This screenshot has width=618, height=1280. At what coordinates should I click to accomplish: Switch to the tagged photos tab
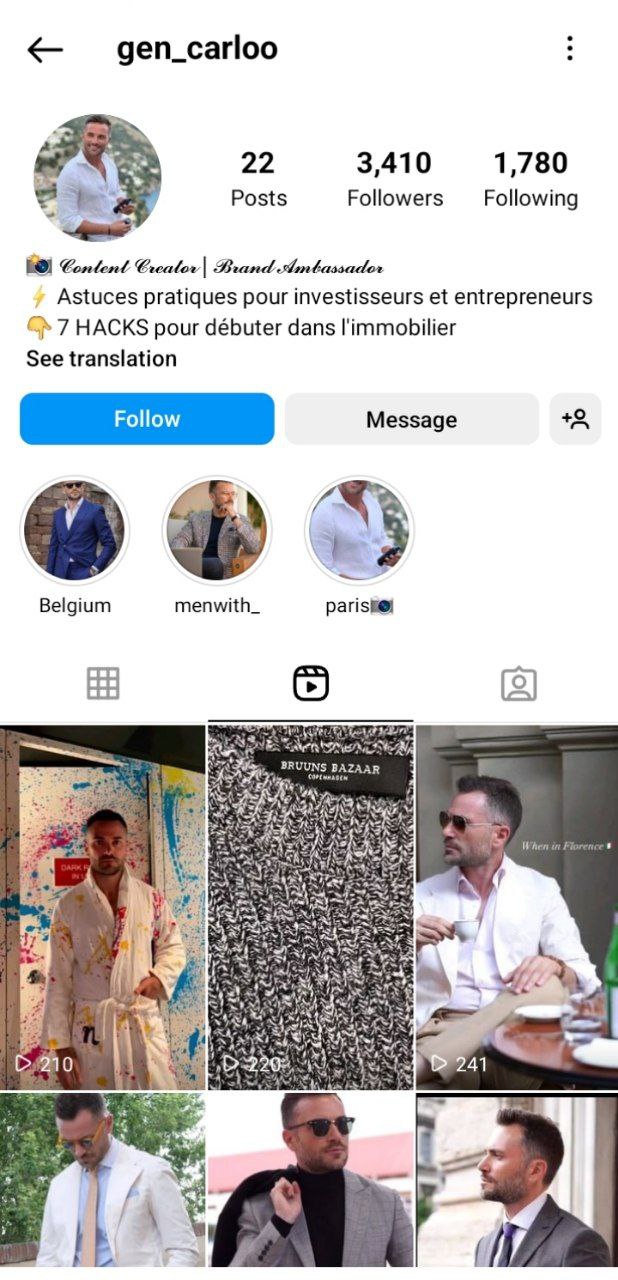point(518,684)
